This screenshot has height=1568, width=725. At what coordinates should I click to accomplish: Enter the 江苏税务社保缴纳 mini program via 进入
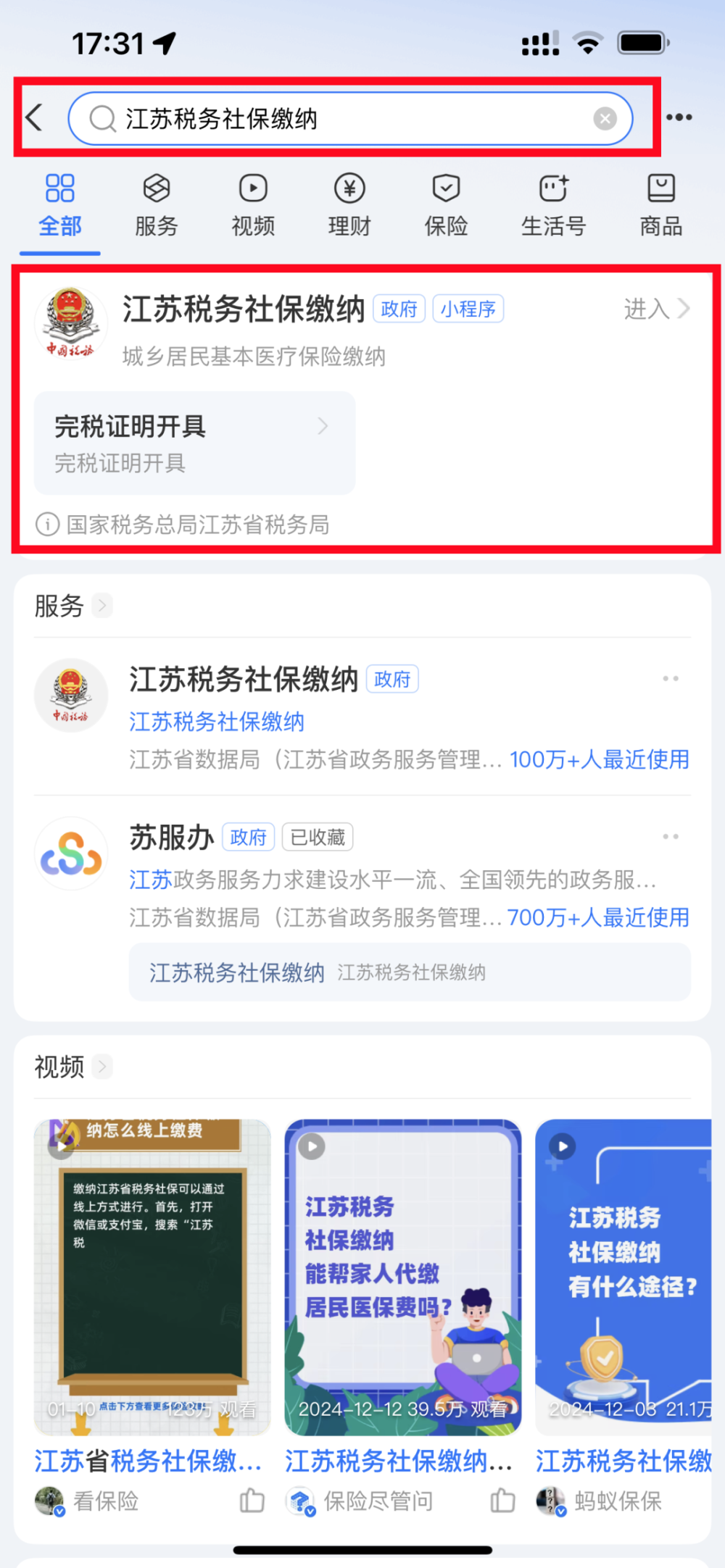[656, 309]
